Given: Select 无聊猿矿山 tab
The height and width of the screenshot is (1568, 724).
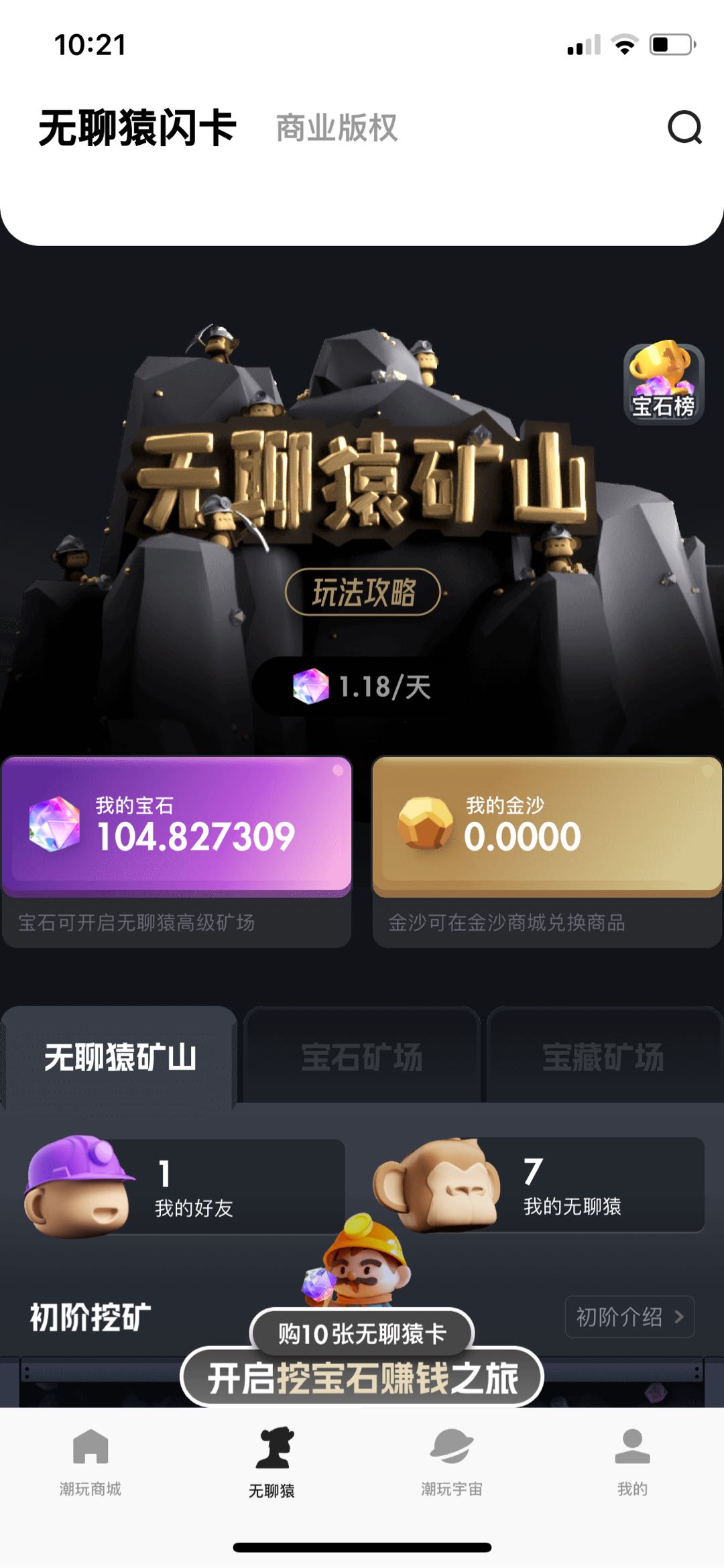Looking at the screenshot, I should pos(120,1057).
